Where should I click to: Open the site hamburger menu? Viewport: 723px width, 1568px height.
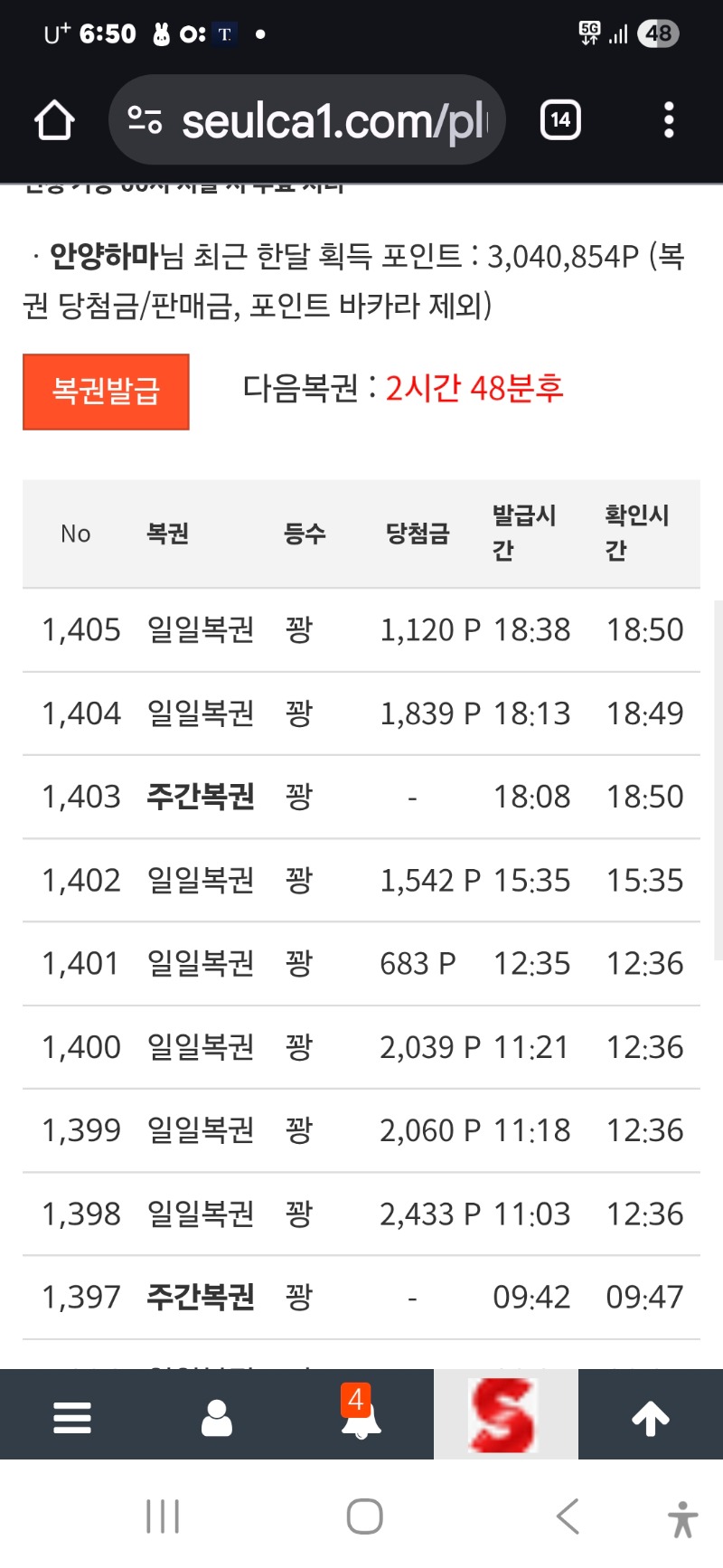point(72,1417)
